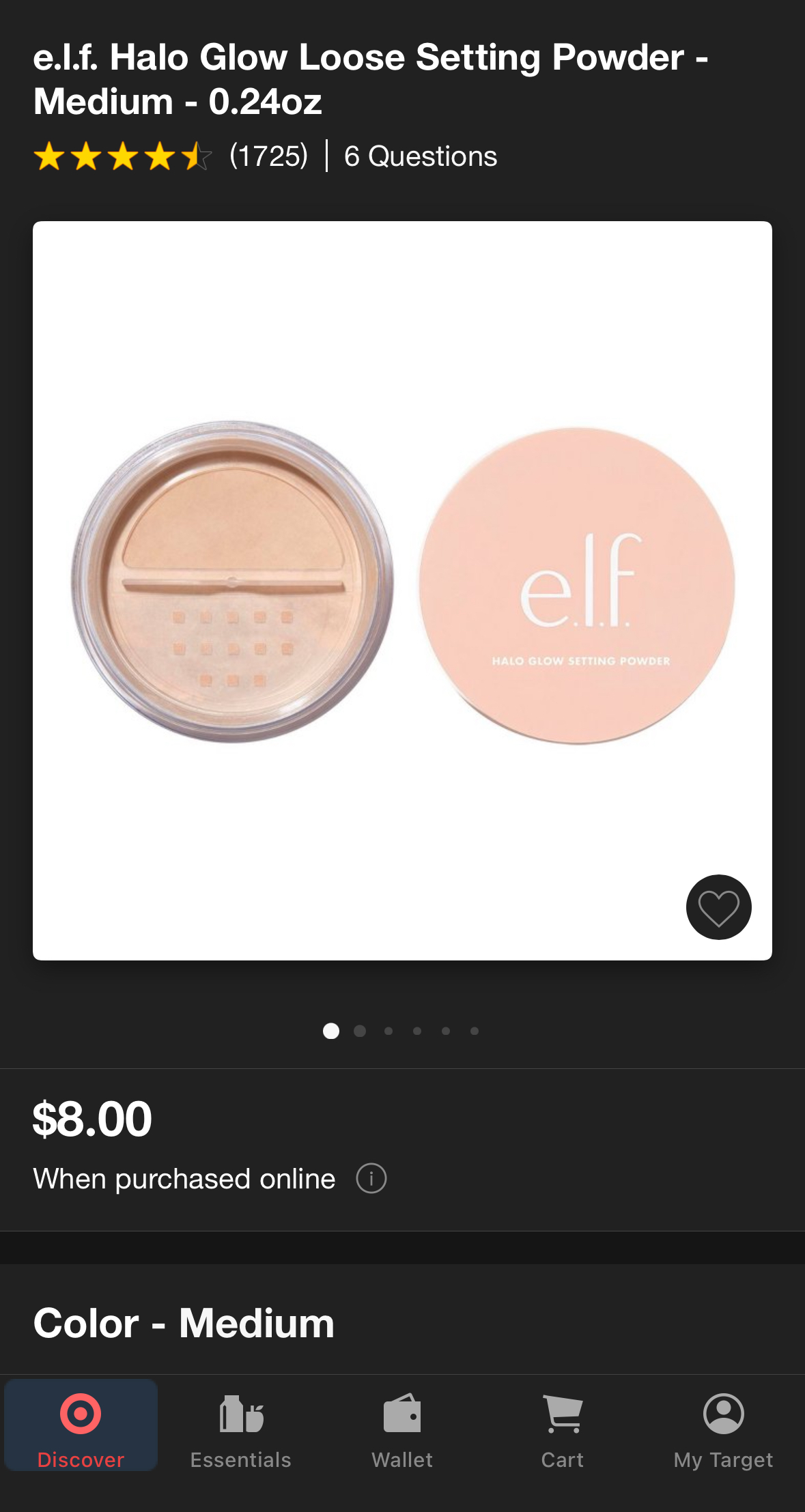The width and height of the screenshot is (805, 1512).
Task: Open the e.l.f. powder product image
Action: pyautogui.click(x=402, y=590)
